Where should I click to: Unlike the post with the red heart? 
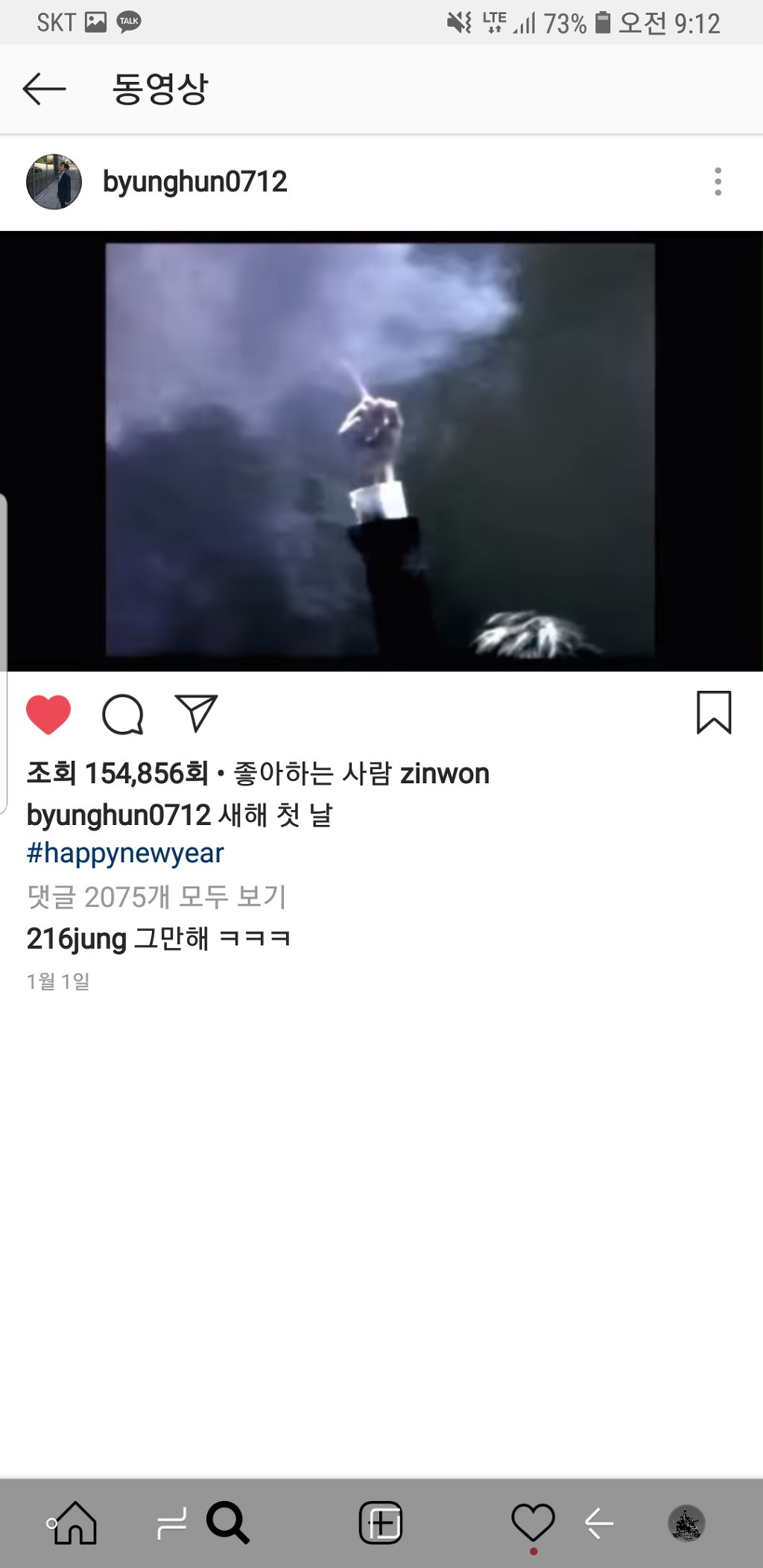tap(48, 714)
